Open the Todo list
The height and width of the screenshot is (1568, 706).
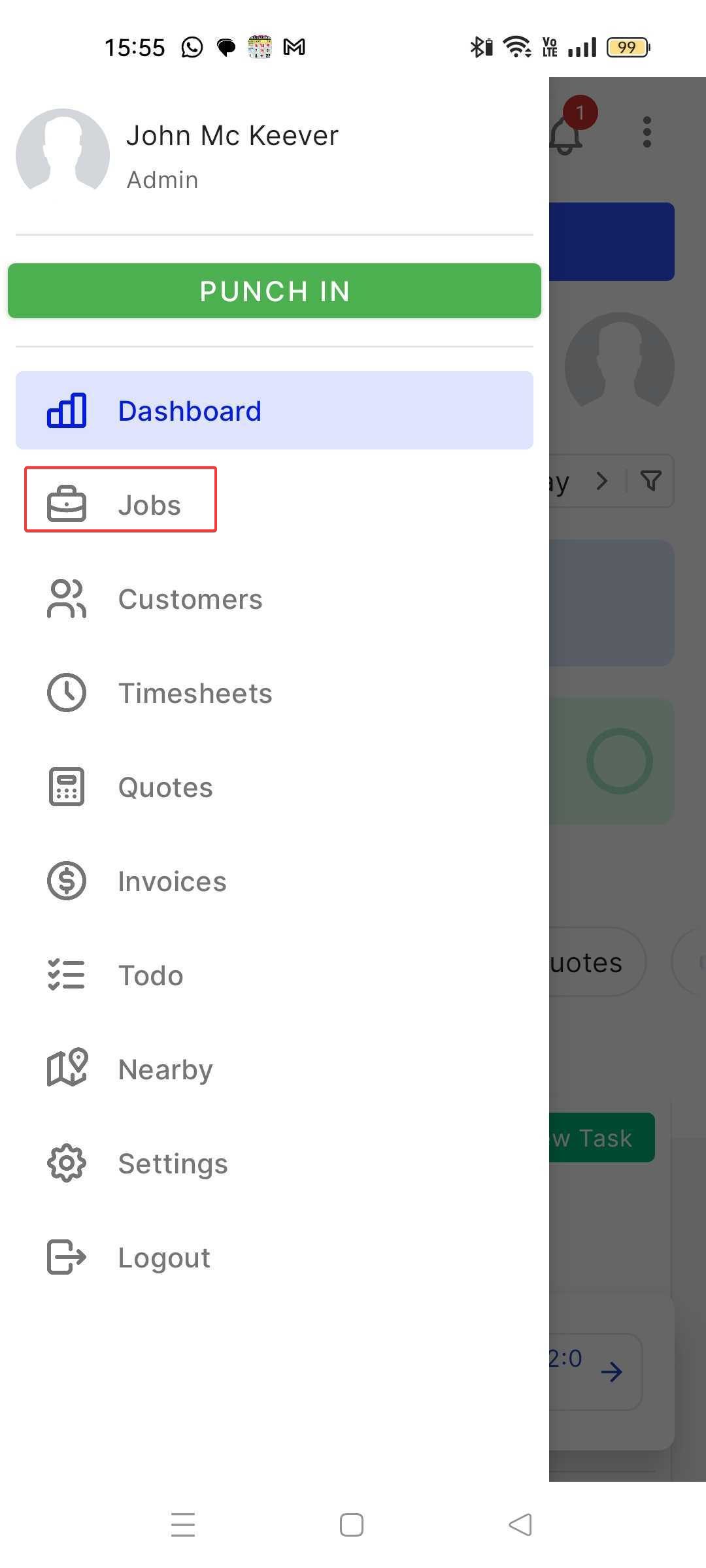(x=150, y=975)
